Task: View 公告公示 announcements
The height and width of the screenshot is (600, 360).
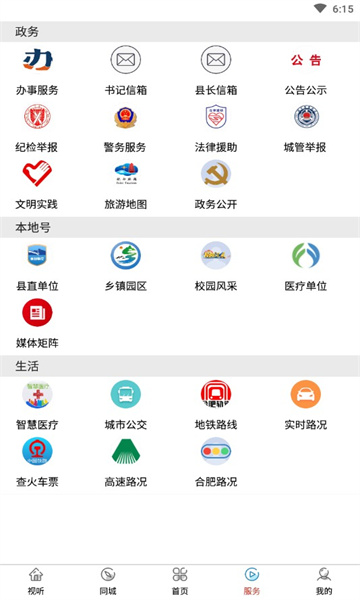Action: pos(306,71)
